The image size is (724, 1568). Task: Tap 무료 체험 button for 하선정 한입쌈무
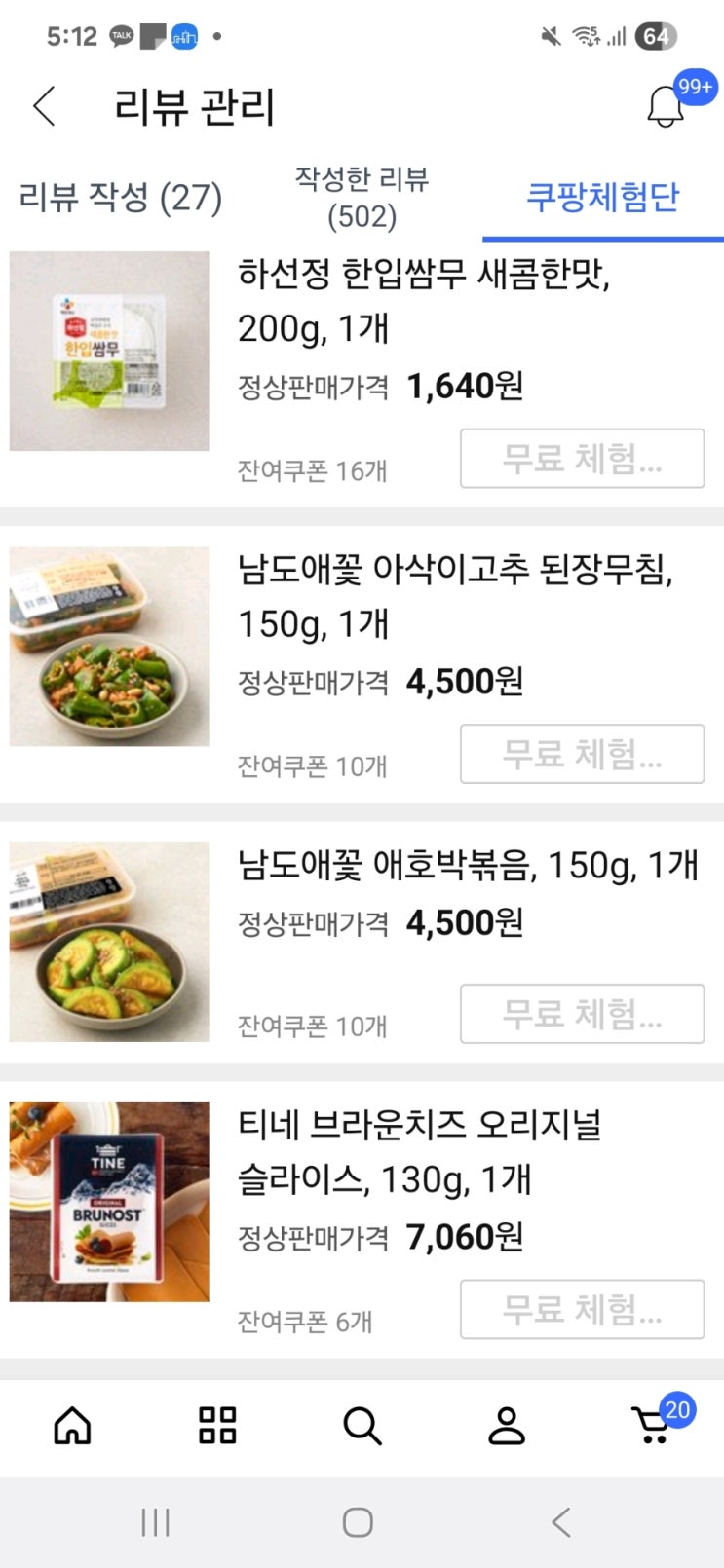pyautogui.click(x=582, y=459)
